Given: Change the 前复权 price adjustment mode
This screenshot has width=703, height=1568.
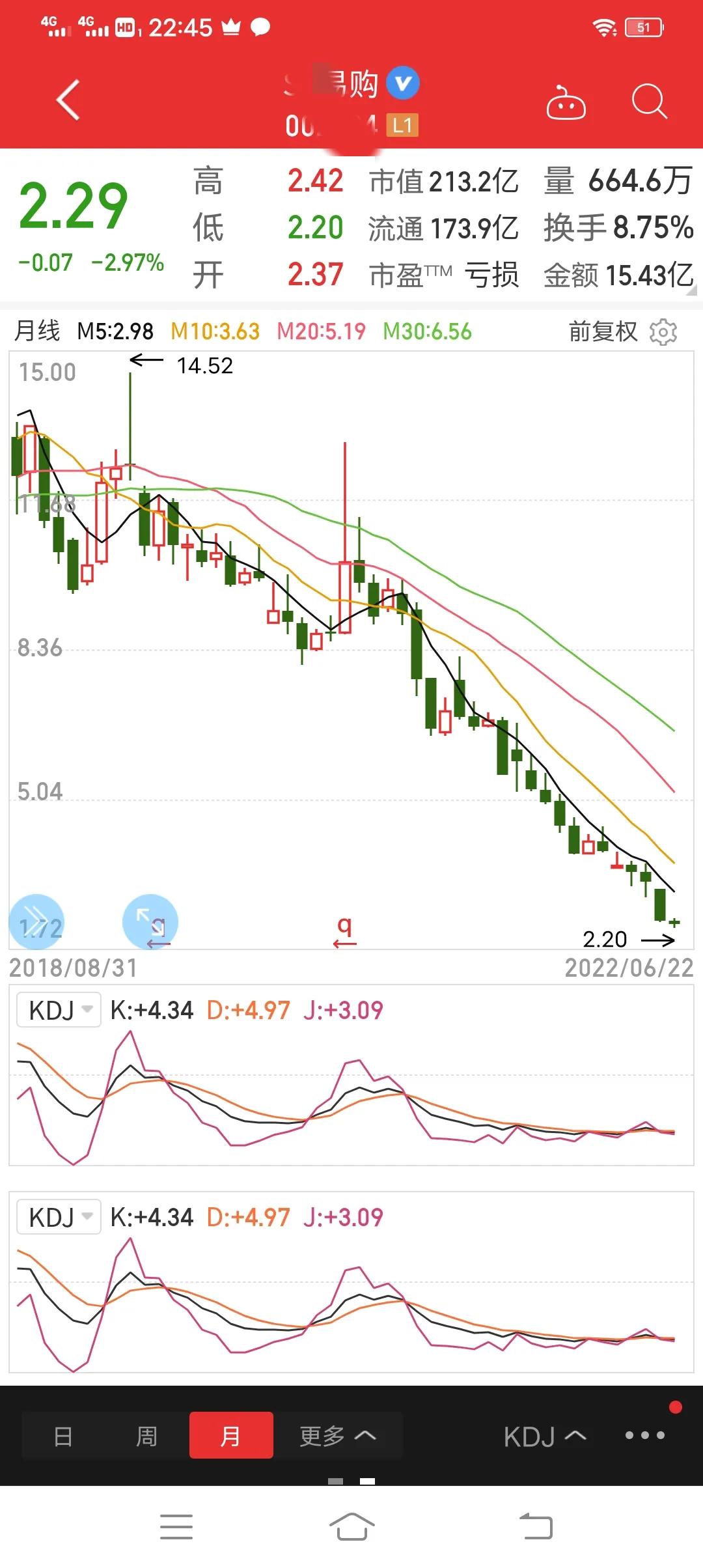Looking at the screenshot, I should (x=603, y=332).
